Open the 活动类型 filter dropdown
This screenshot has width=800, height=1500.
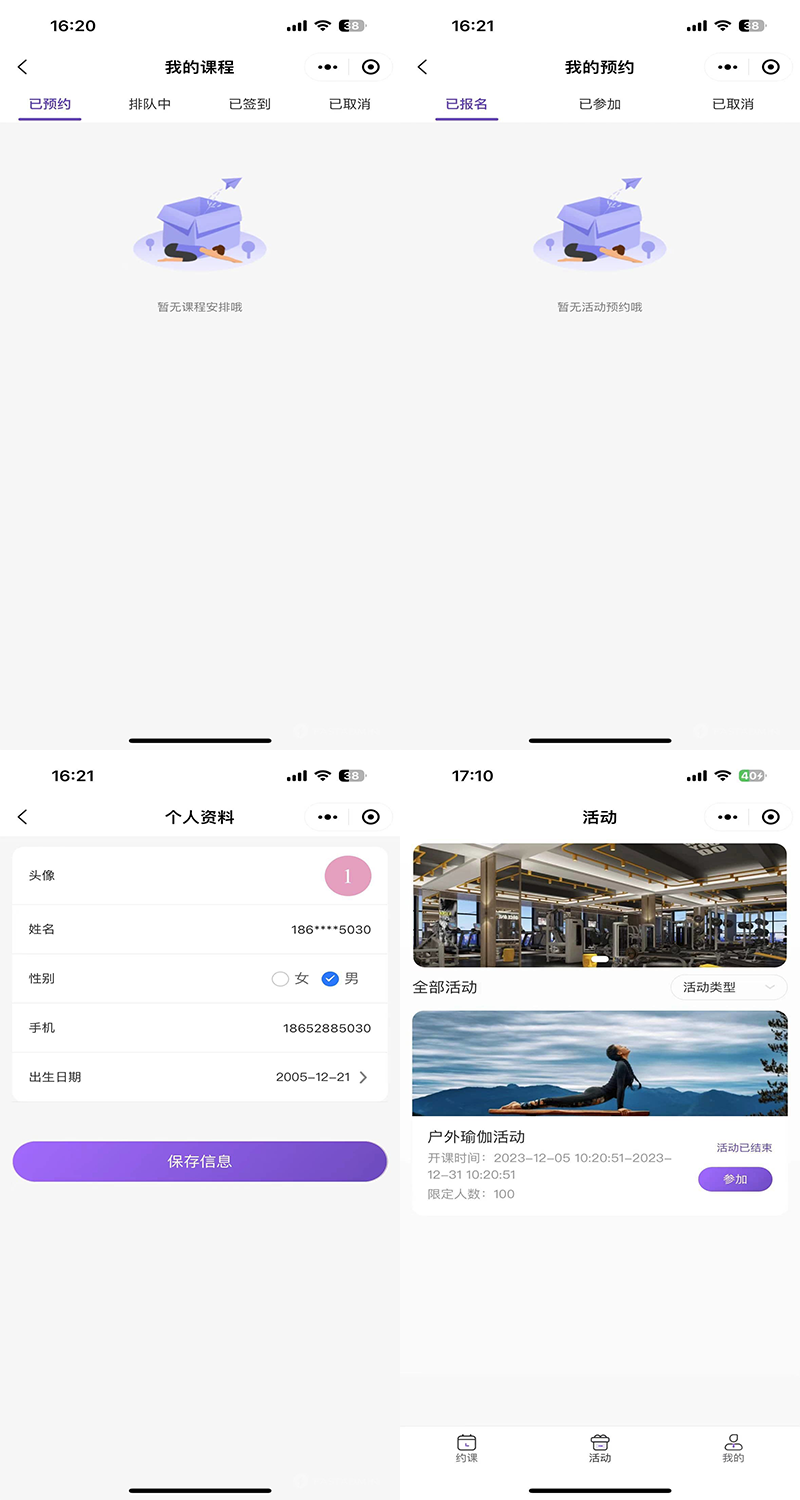tap(729, 986)
